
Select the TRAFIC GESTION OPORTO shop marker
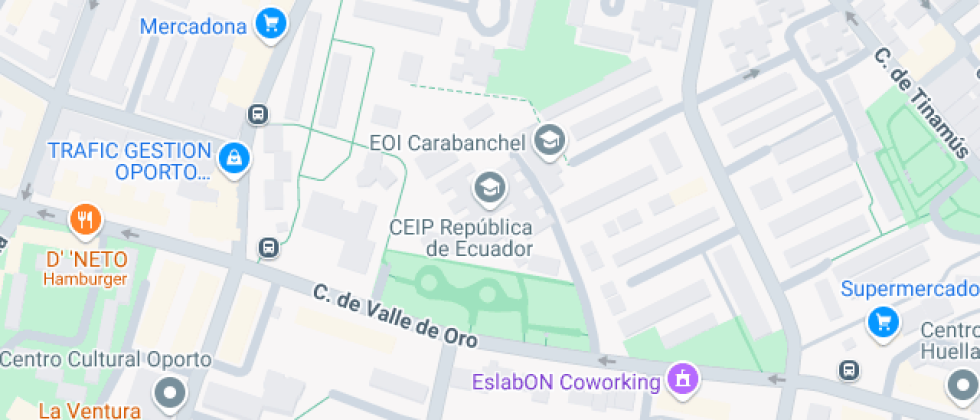pos(234,161)
